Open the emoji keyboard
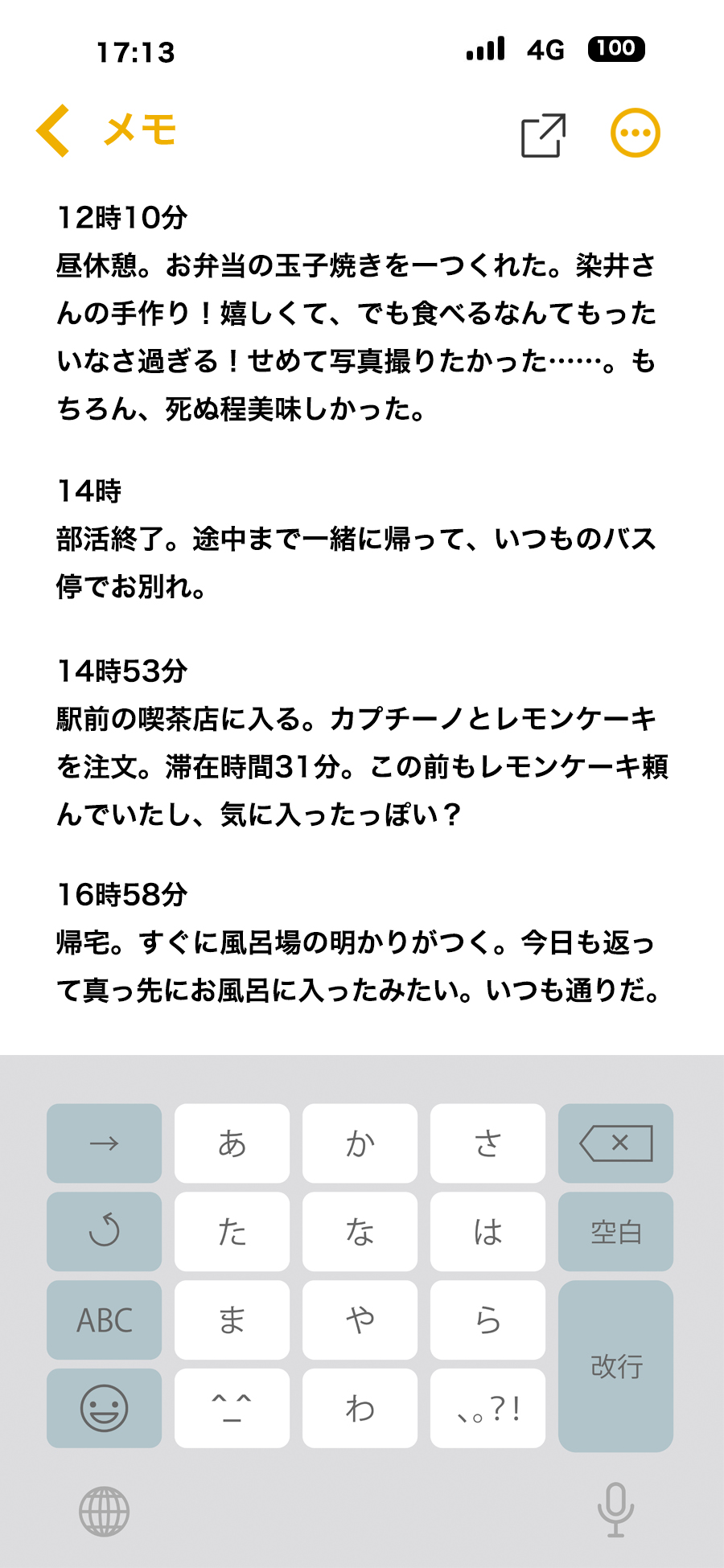Image resolution: width=724 pixels, height=1568 pixels. click(104, 1408)
